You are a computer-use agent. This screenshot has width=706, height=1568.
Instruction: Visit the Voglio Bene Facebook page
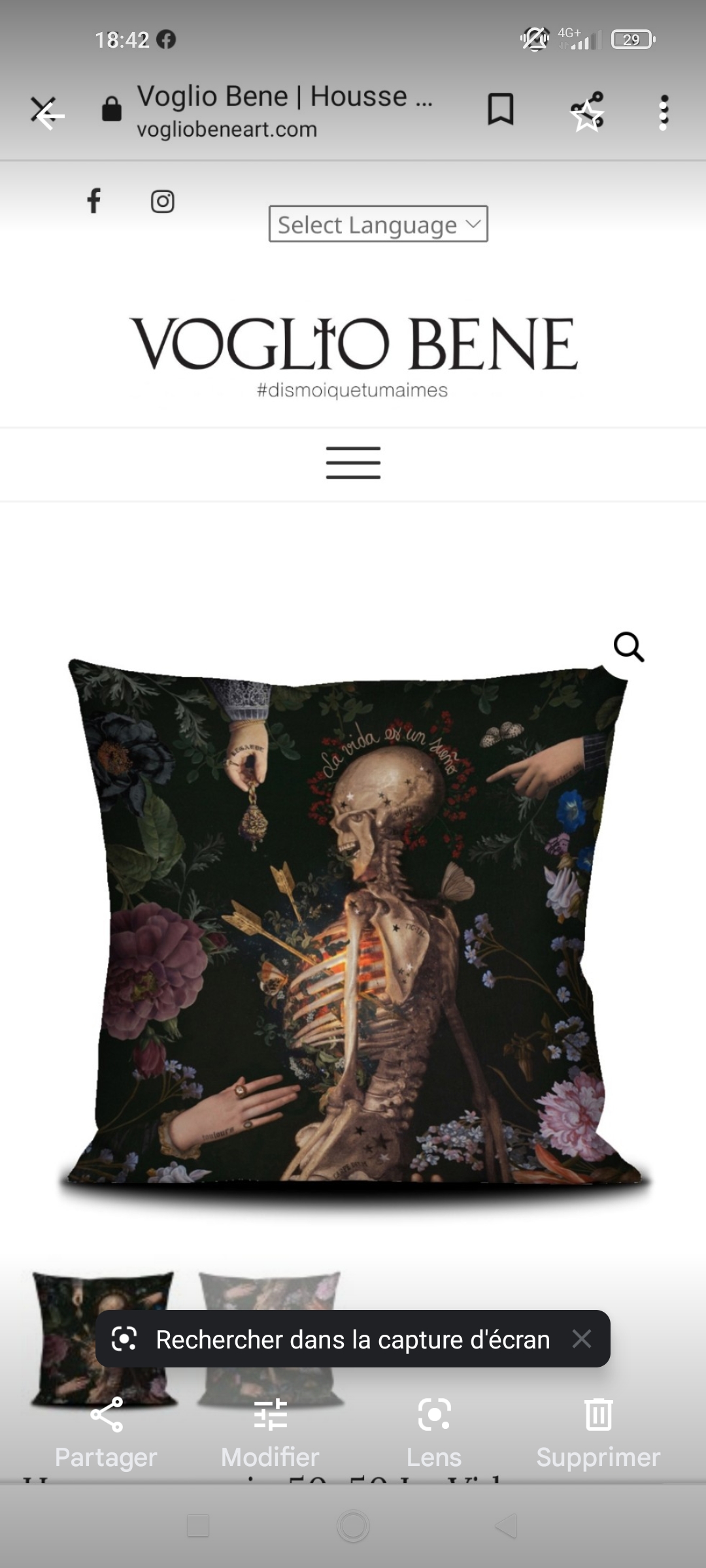point(94,201)
